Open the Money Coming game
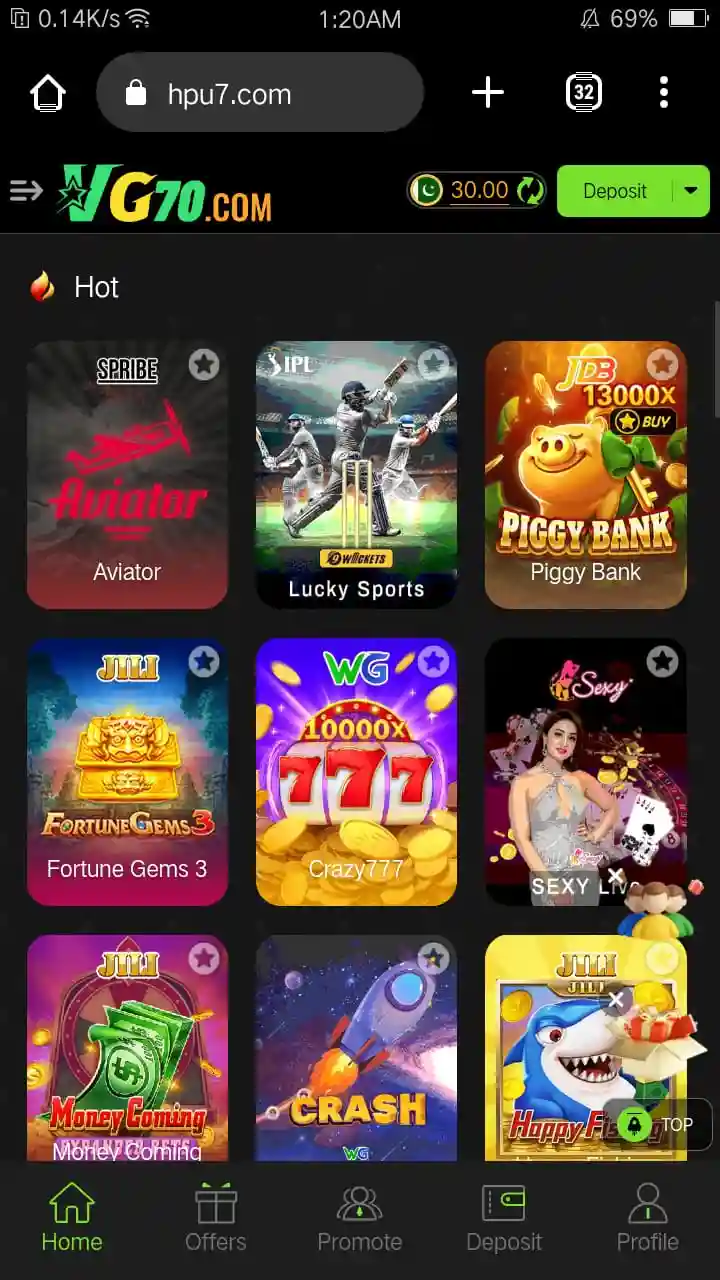 [127, 1050]
